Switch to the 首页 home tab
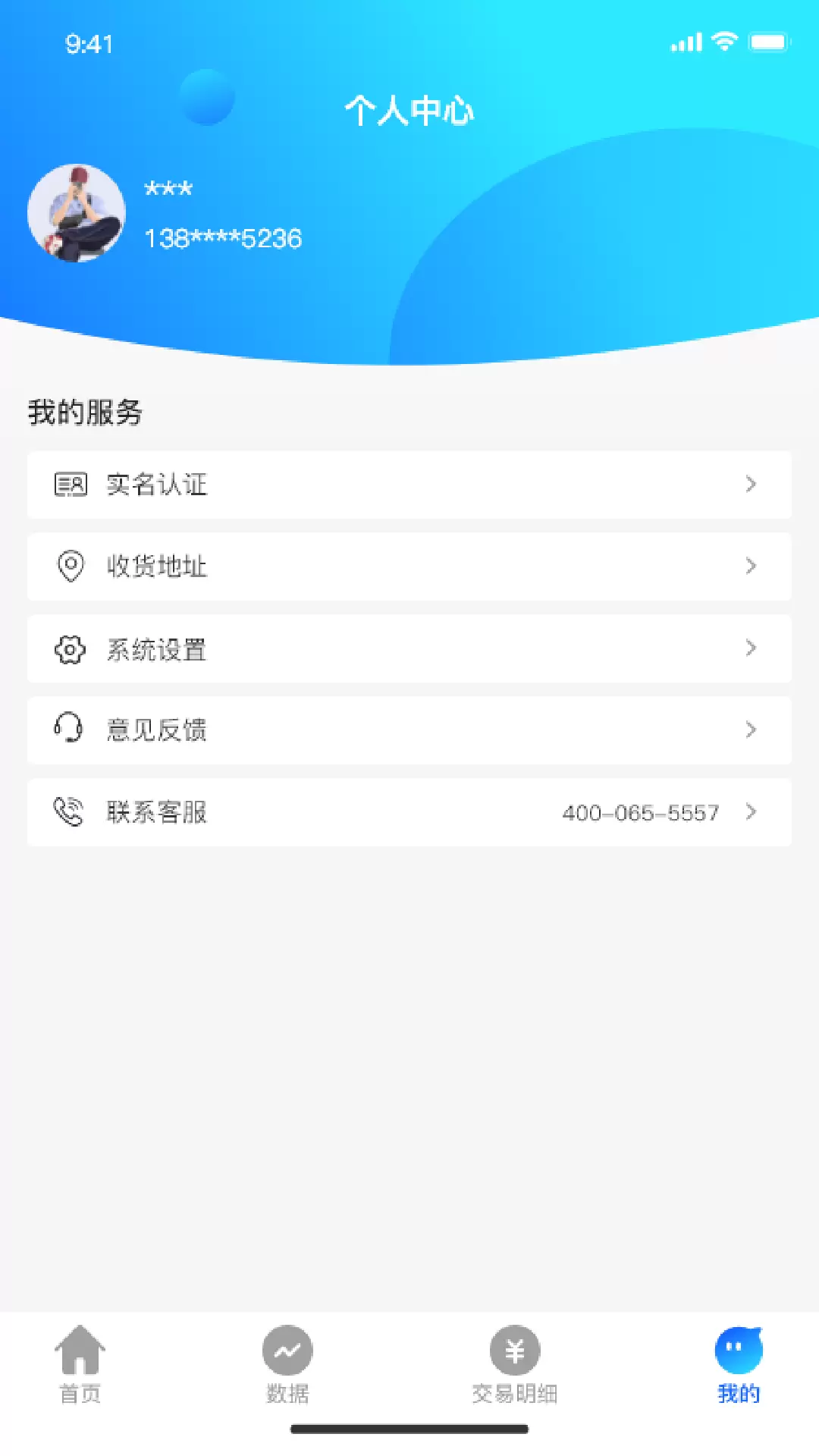The width and height of the screenshot is (819, 1456). click(x=80, y=1365)
